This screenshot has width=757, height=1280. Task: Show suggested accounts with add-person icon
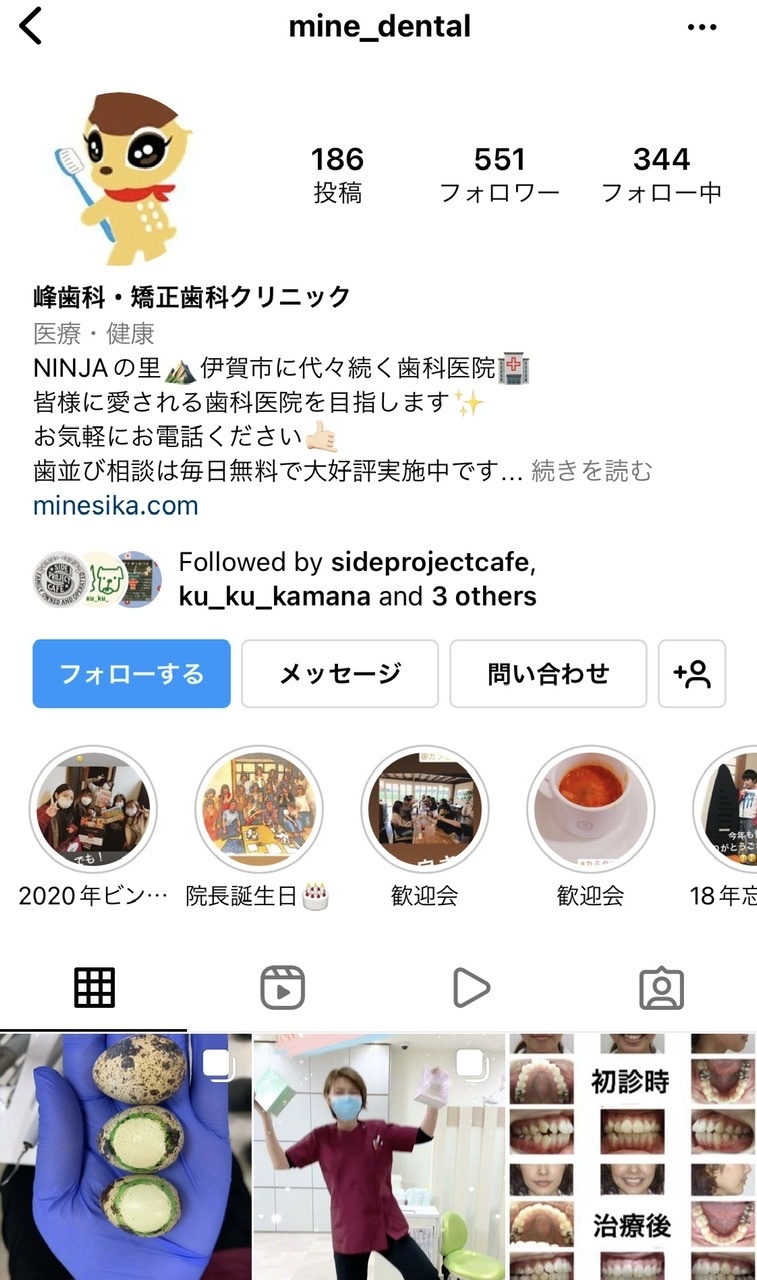692,674
